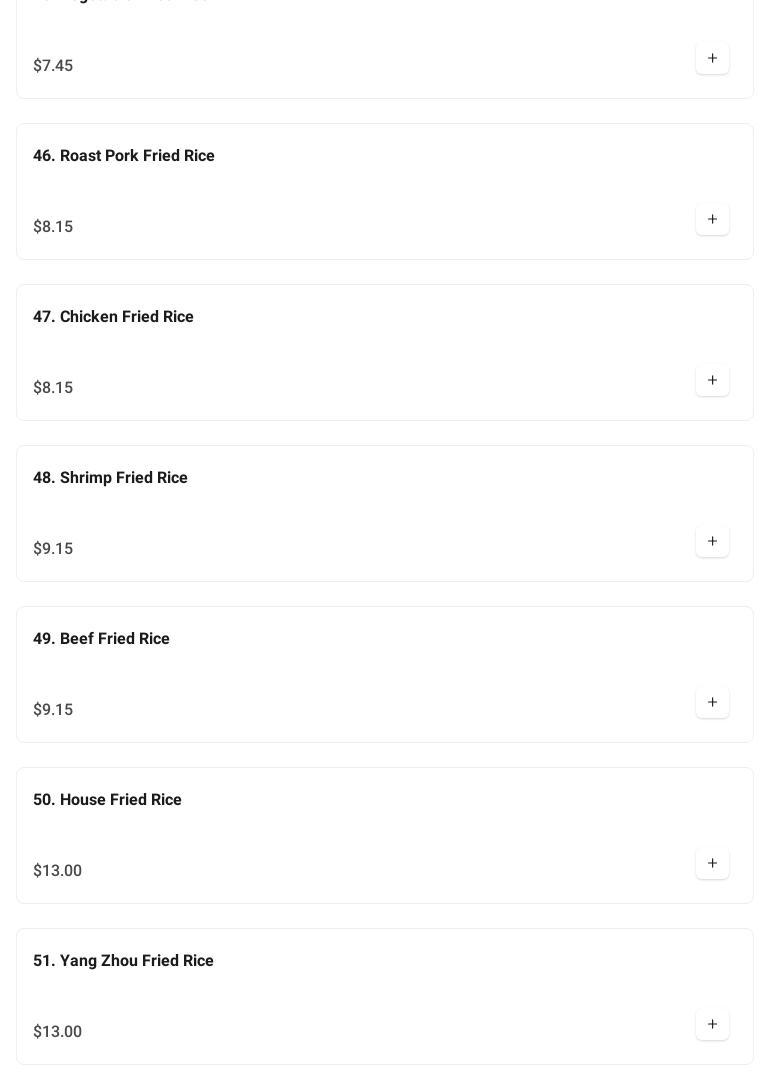
Task: Add Yang Zhou Fried Rice to cart
Action: tap(712, 1025)
